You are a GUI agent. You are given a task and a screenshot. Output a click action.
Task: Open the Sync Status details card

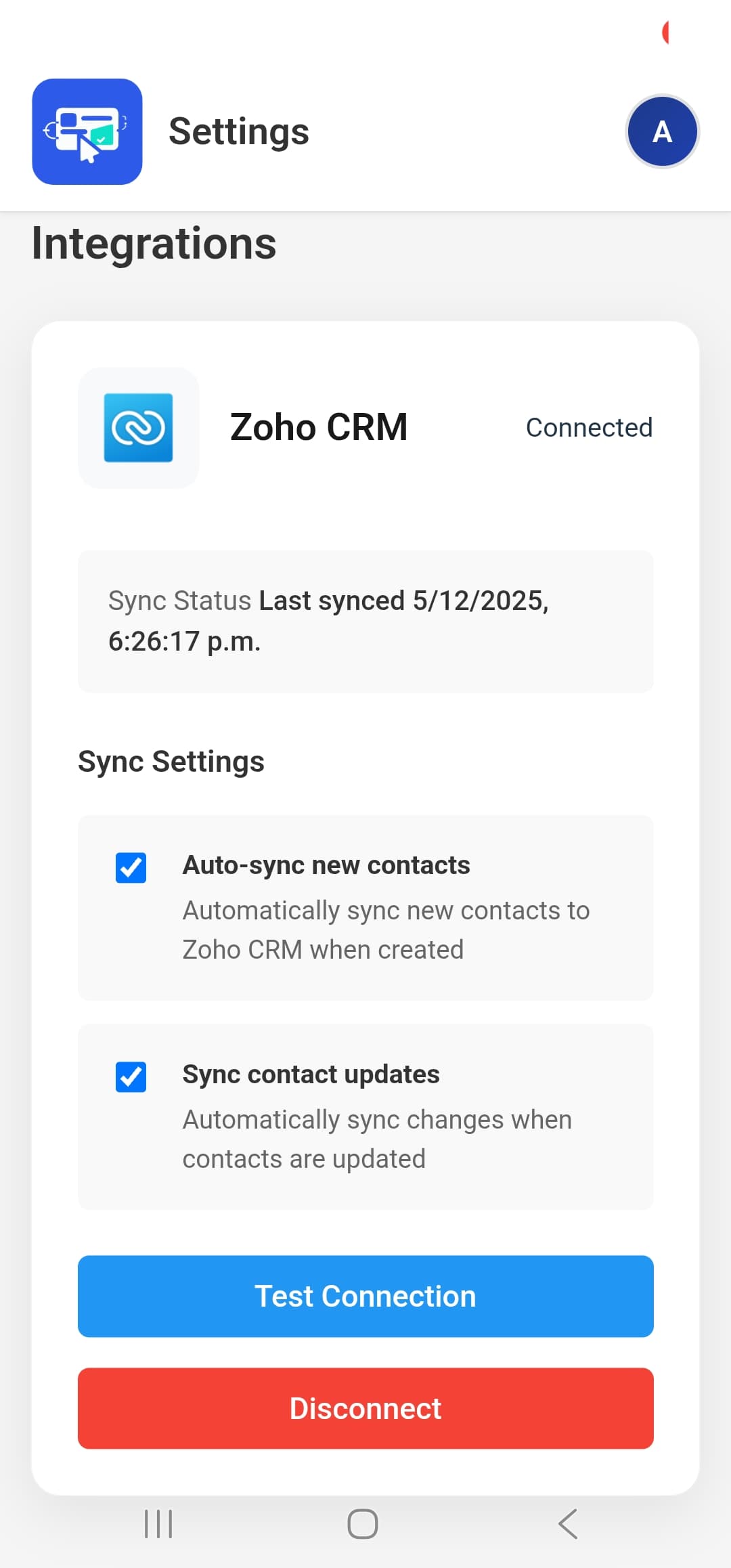point(365,621)
